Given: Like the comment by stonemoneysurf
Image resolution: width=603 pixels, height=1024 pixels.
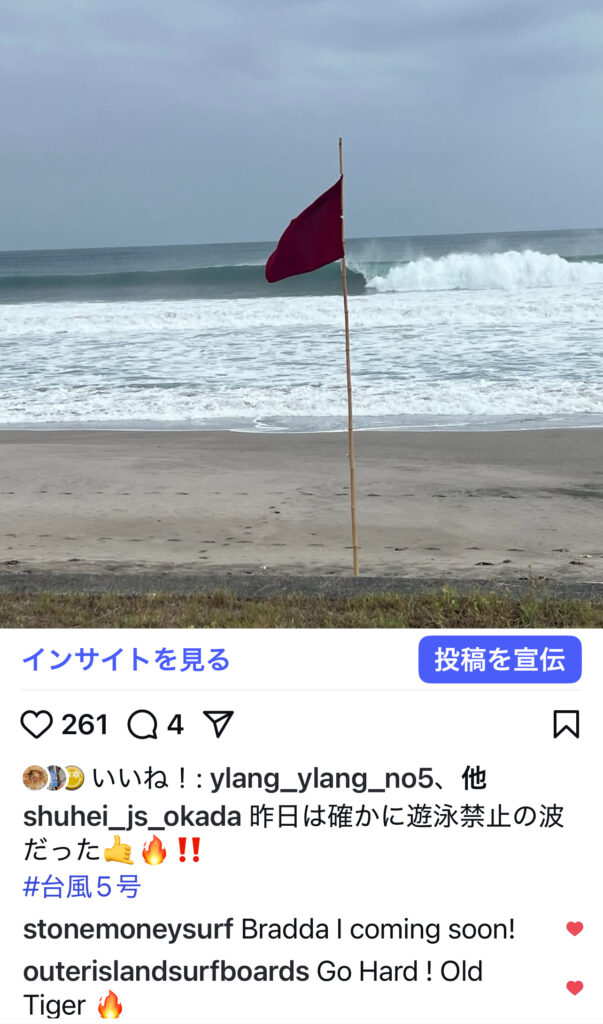Looking at the screenshot, I should click(x=574, y=929).
